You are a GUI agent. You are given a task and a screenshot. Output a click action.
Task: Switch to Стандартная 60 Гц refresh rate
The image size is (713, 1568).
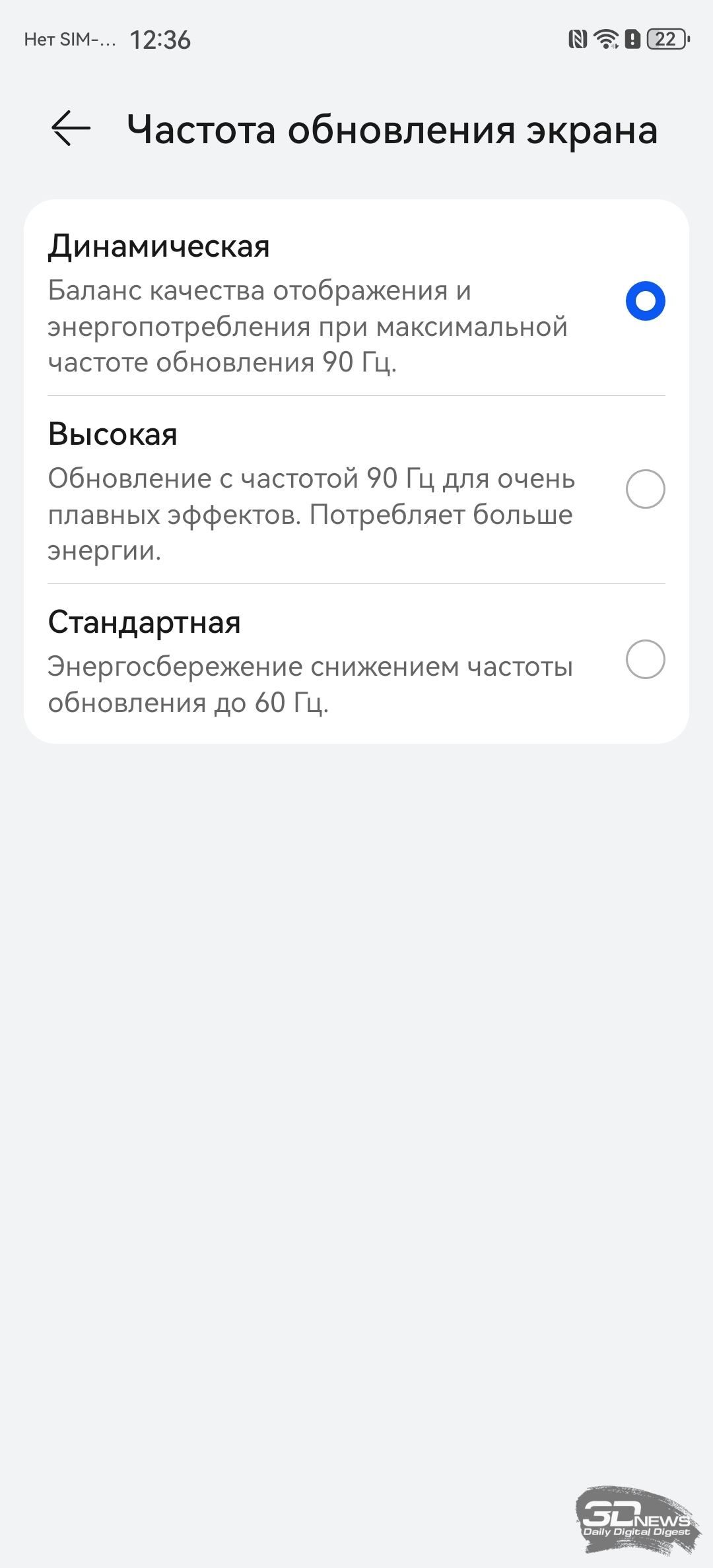(645, 659)
